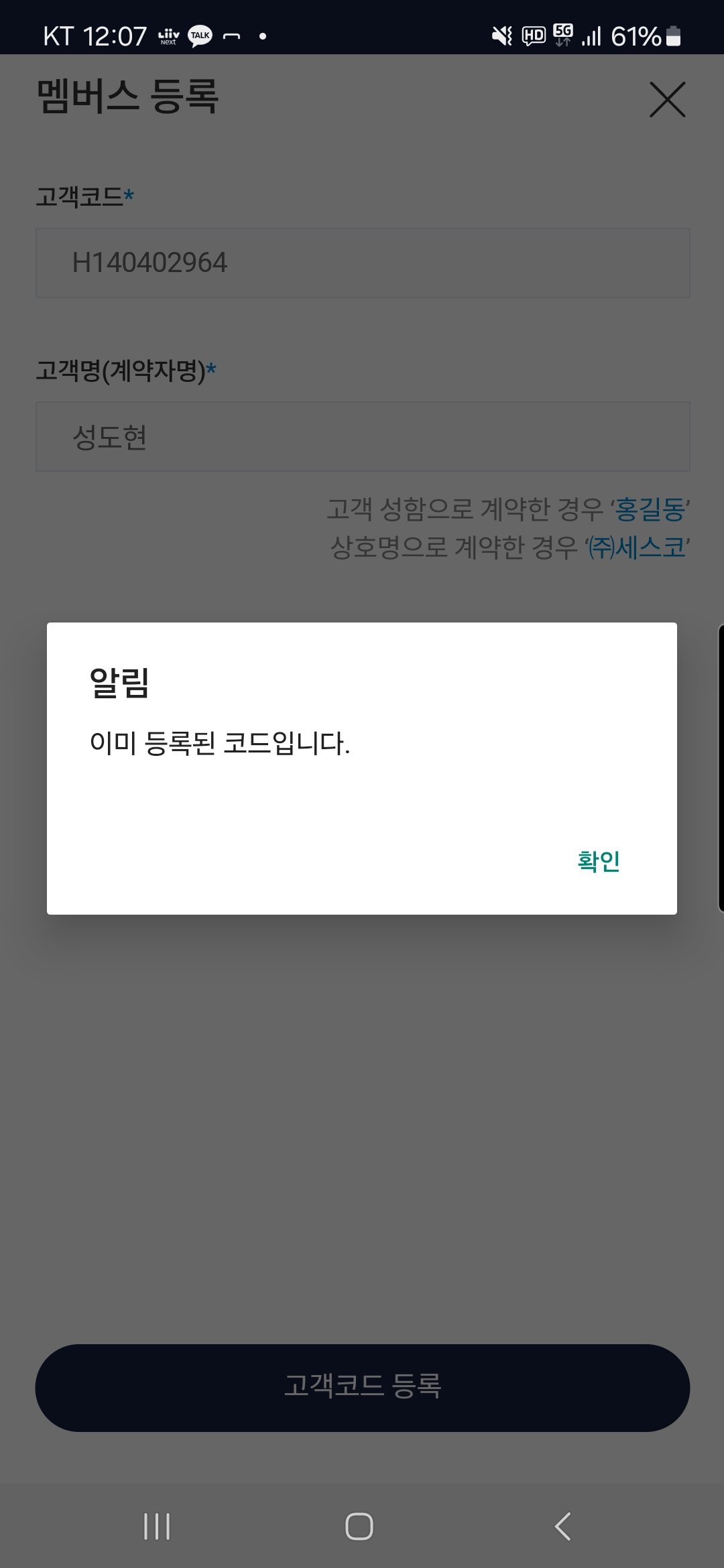Screen dimensions: 724x1568
Task: Go to the home screen
Action: click(x=359, y=1526)
